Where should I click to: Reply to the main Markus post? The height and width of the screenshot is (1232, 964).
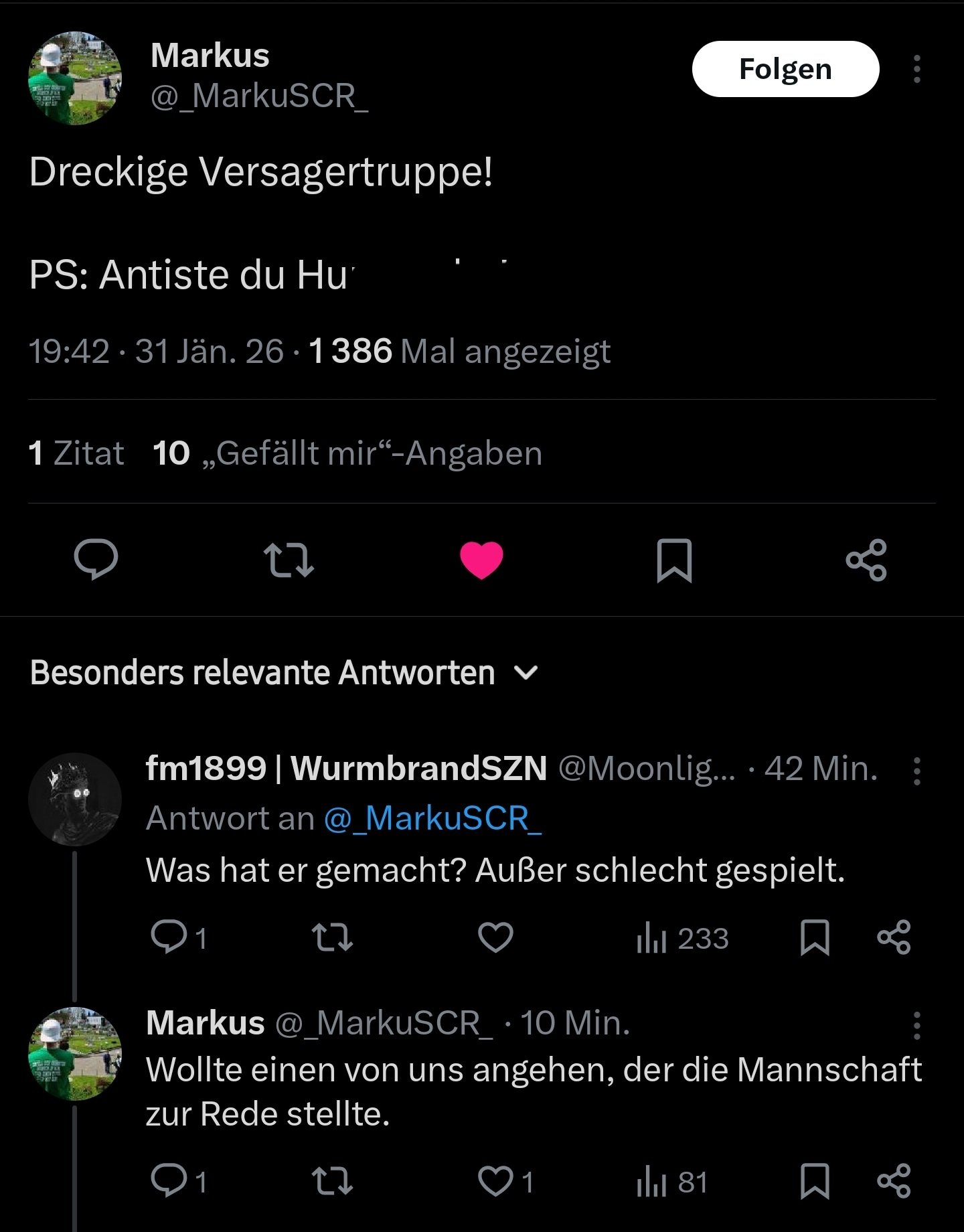96,559
